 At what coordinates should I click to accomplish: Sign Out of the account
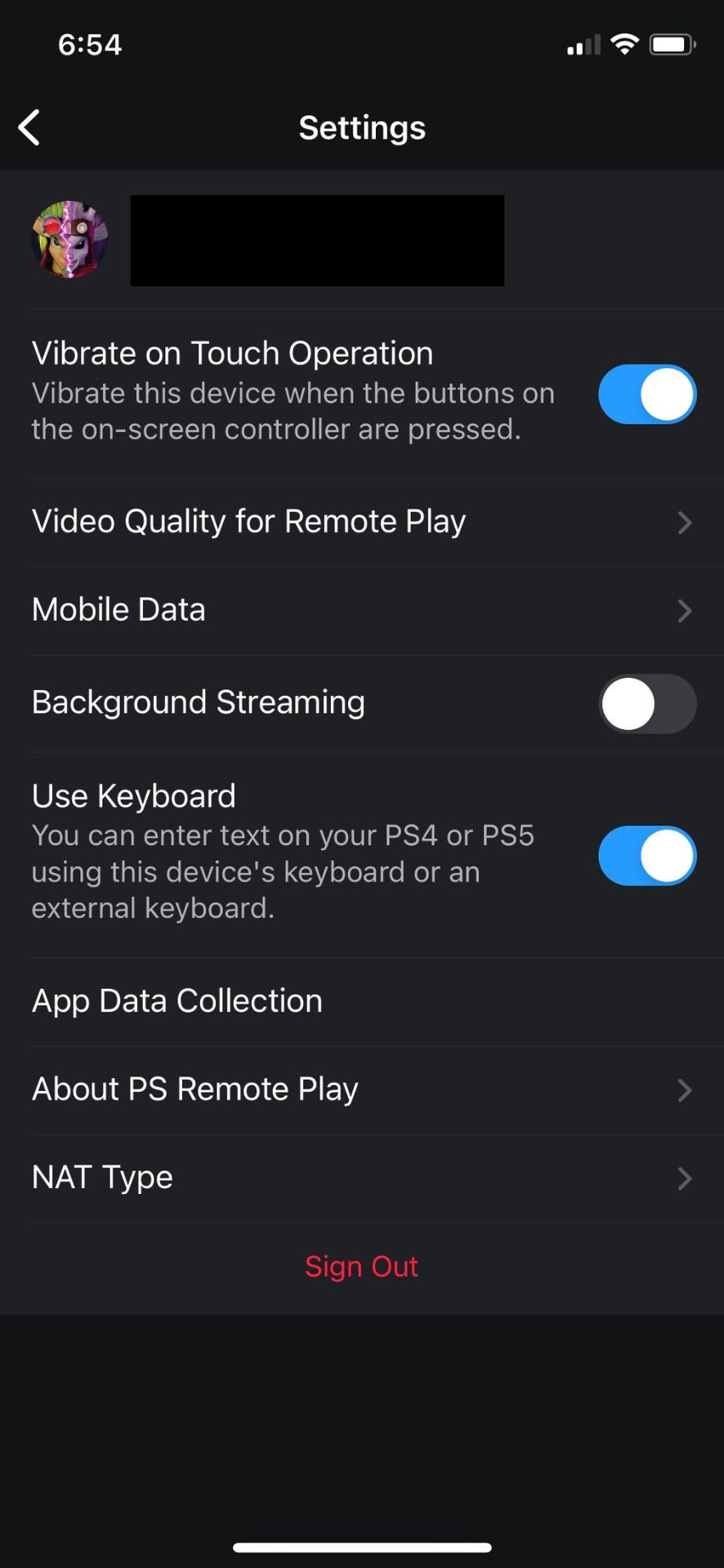coord(361,1267)
